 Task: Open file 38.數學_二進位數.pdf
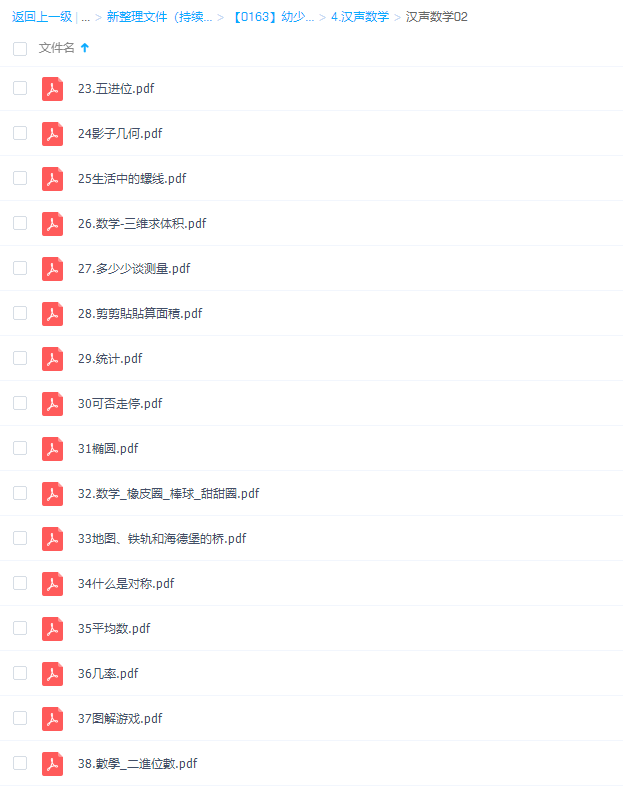coord(137,764)
